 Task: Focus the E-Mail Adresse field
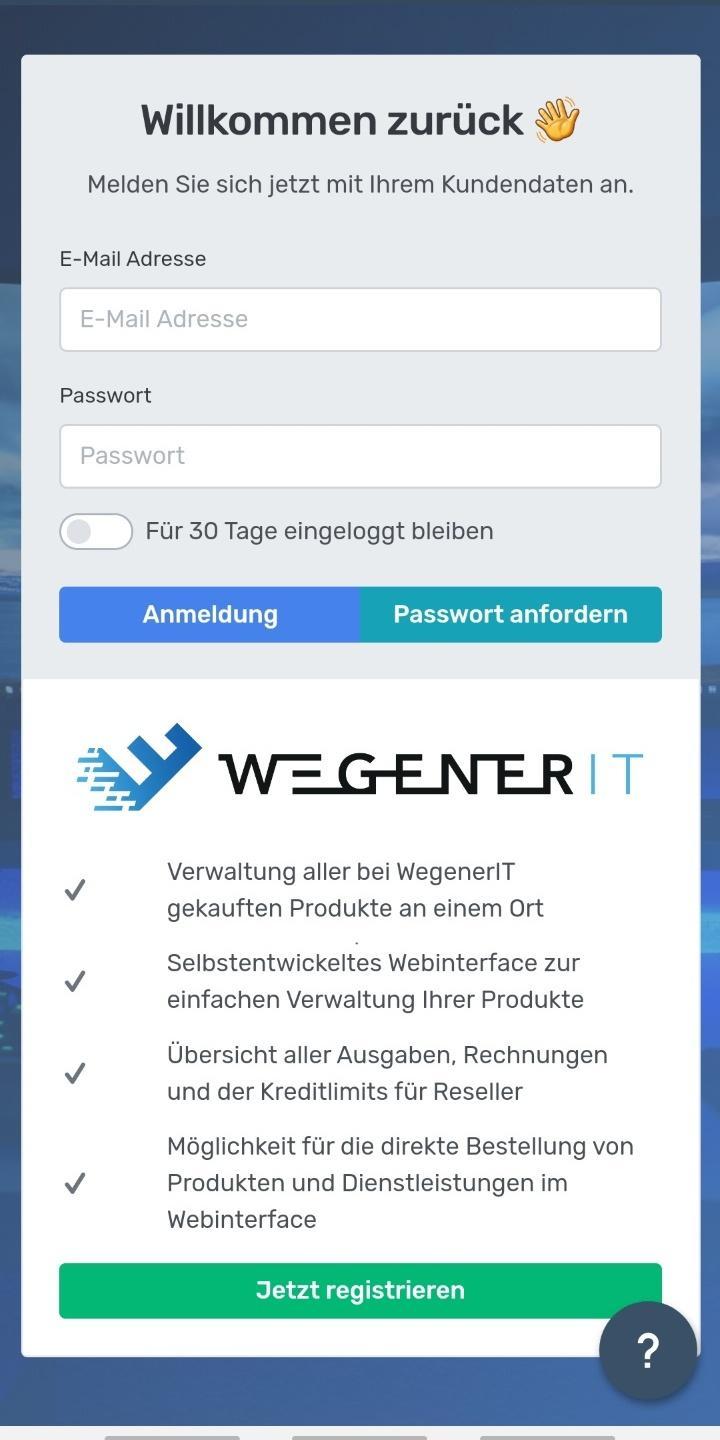tap(360, 319)
